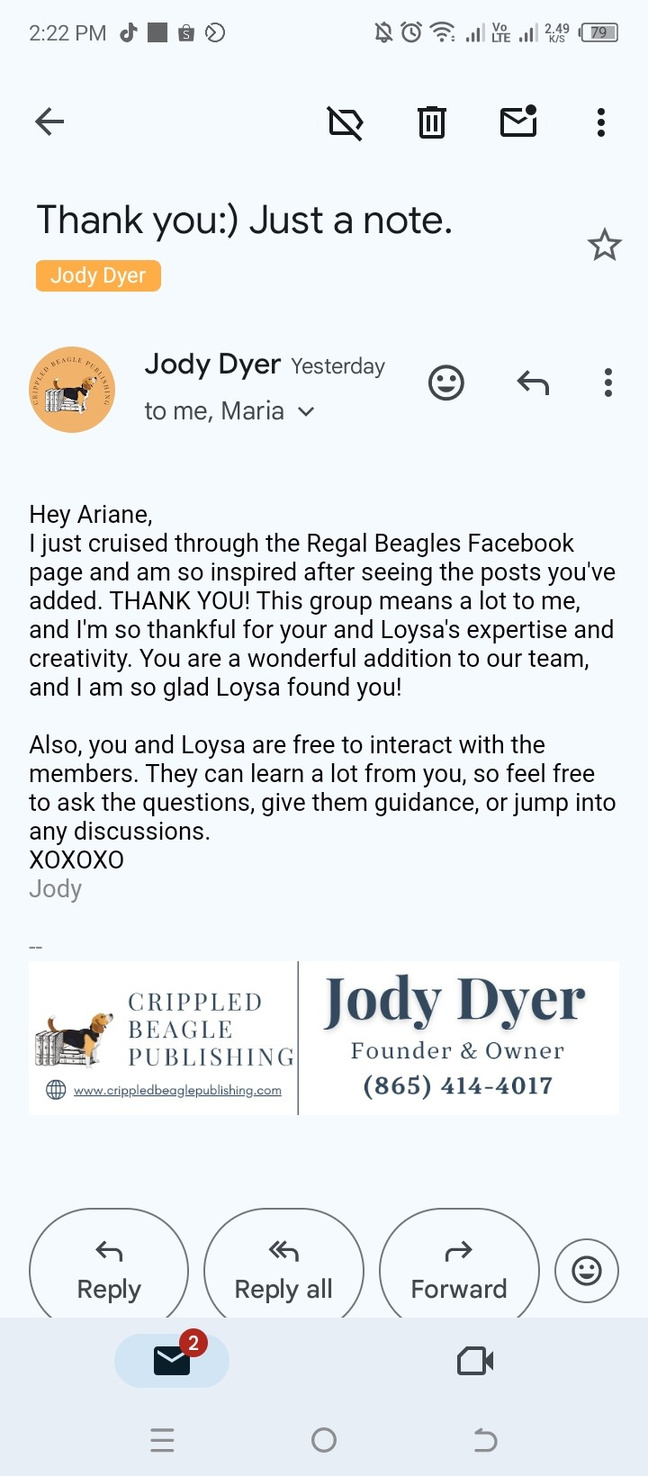648x1476 pixels.
Task: Go back to the inbox
Action: coord(49,122)
